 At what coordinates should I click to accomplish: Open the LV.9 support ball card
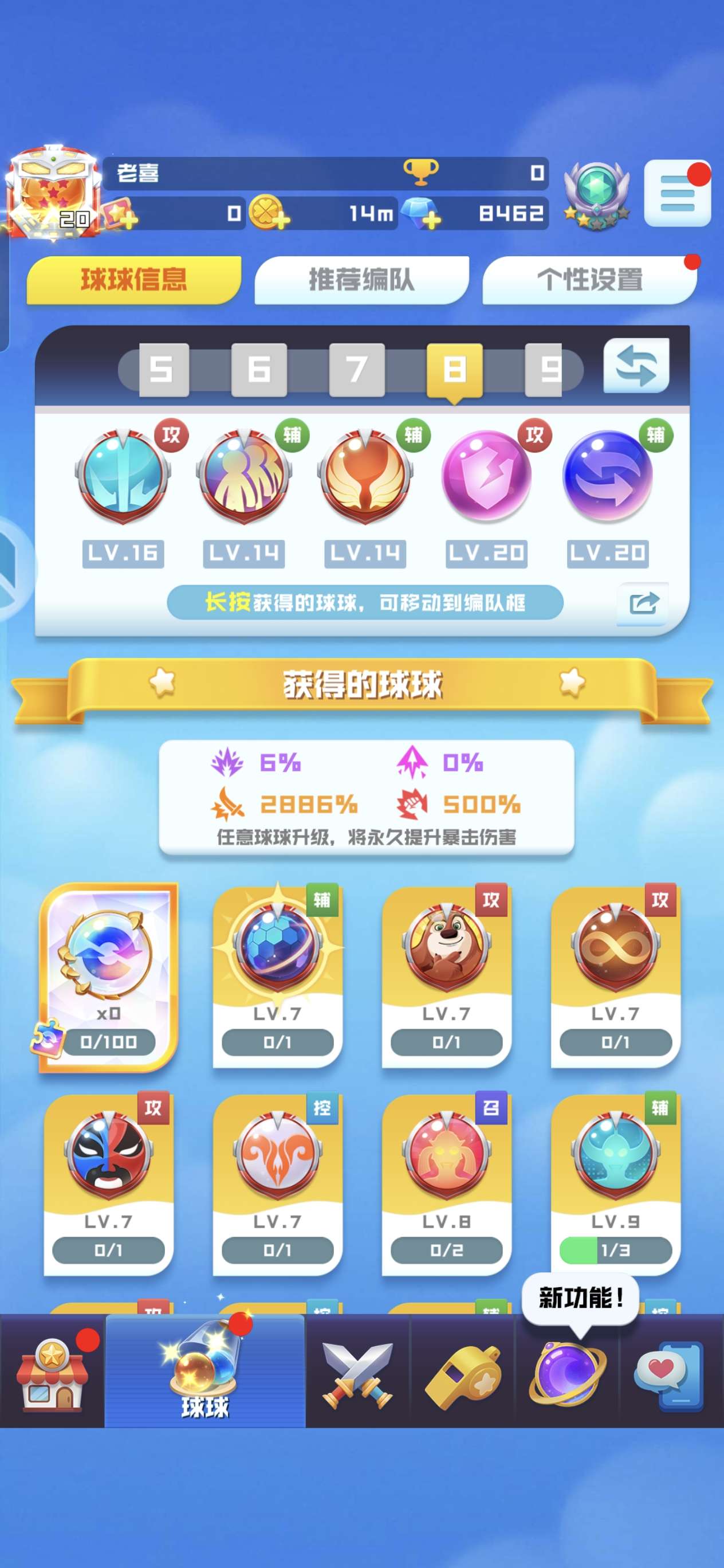(615, 1184)
